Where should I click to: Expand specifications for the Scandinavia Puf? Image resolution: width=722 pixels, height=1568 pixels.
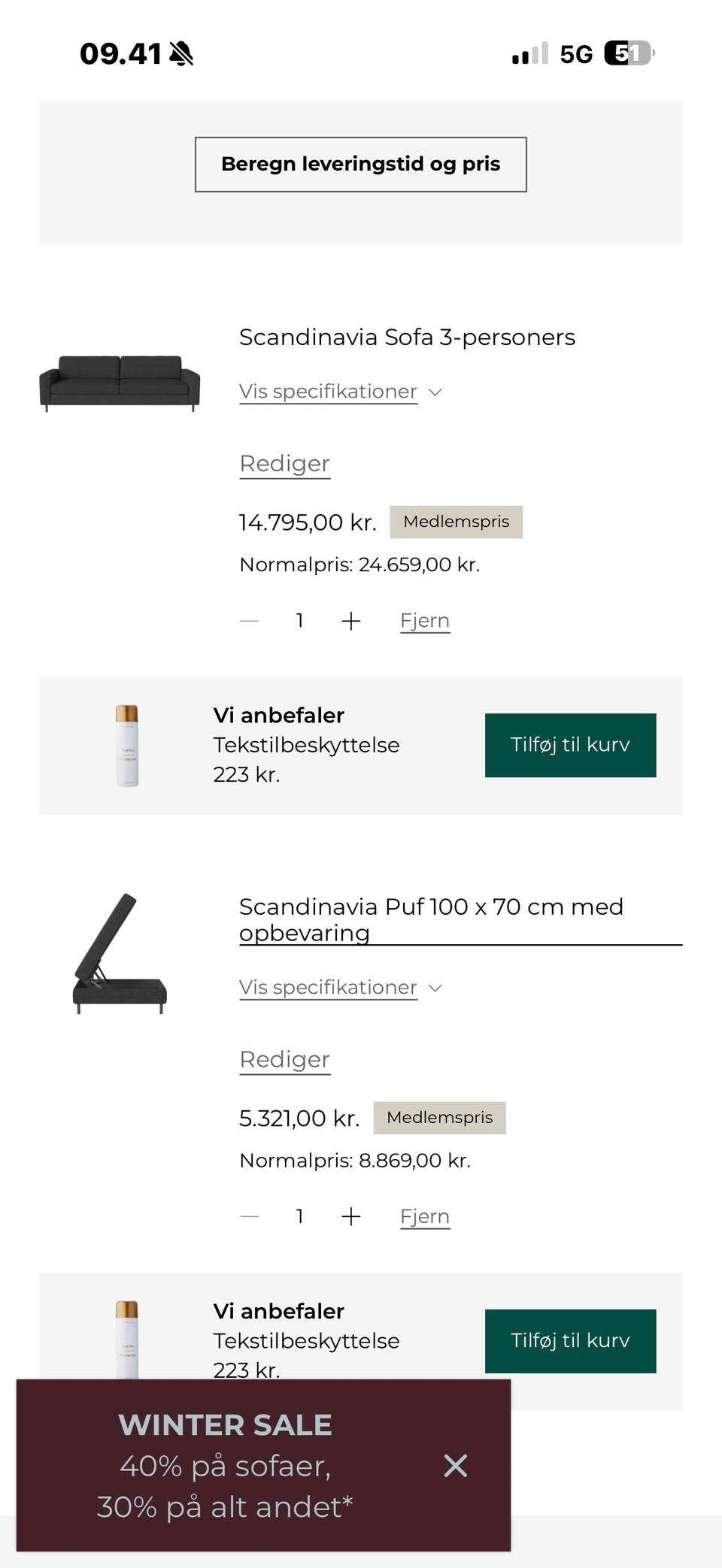tap(329, 987)
